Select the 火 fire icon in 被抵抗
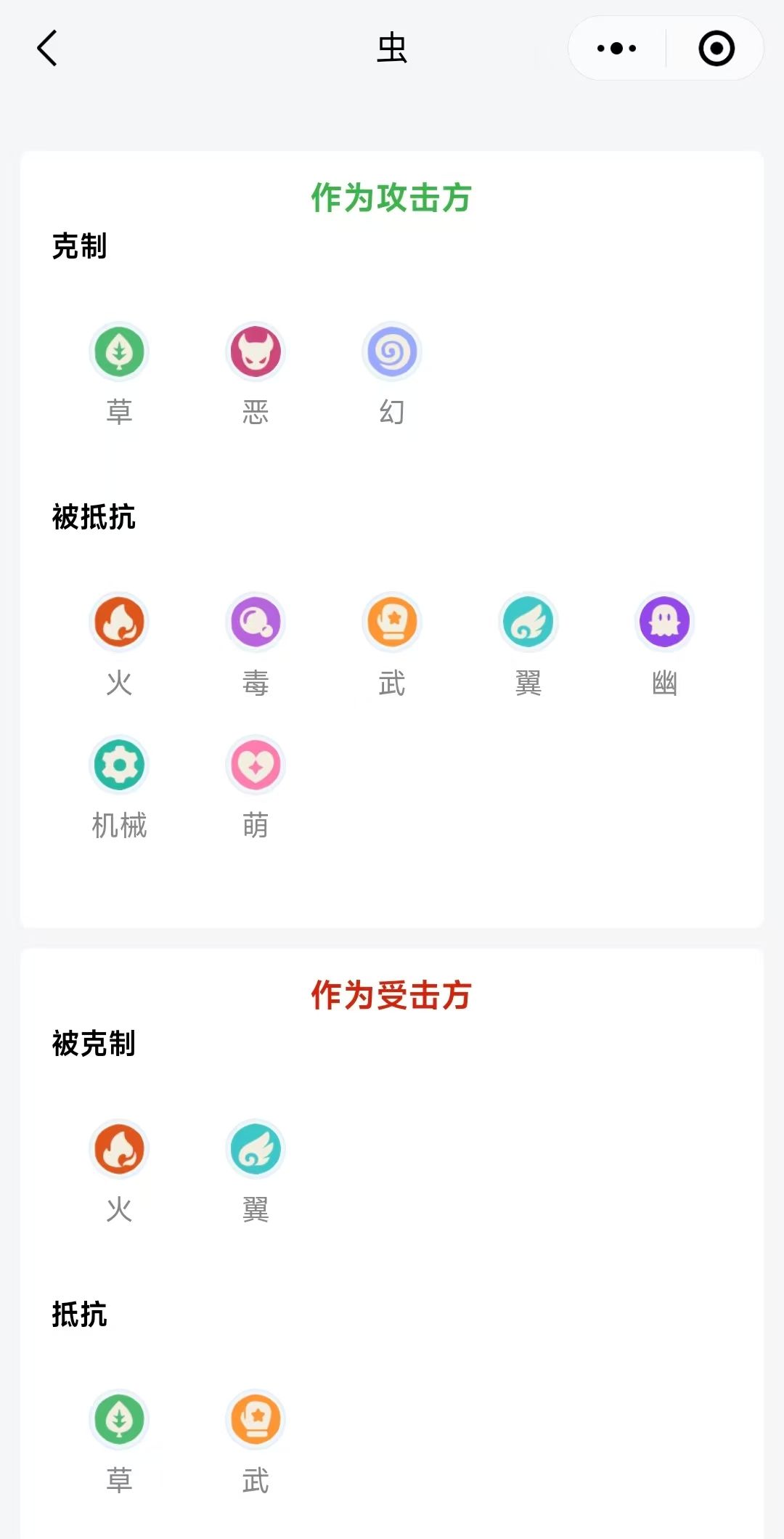Viewport: 784px width, 1539px height. click(119, 622)
